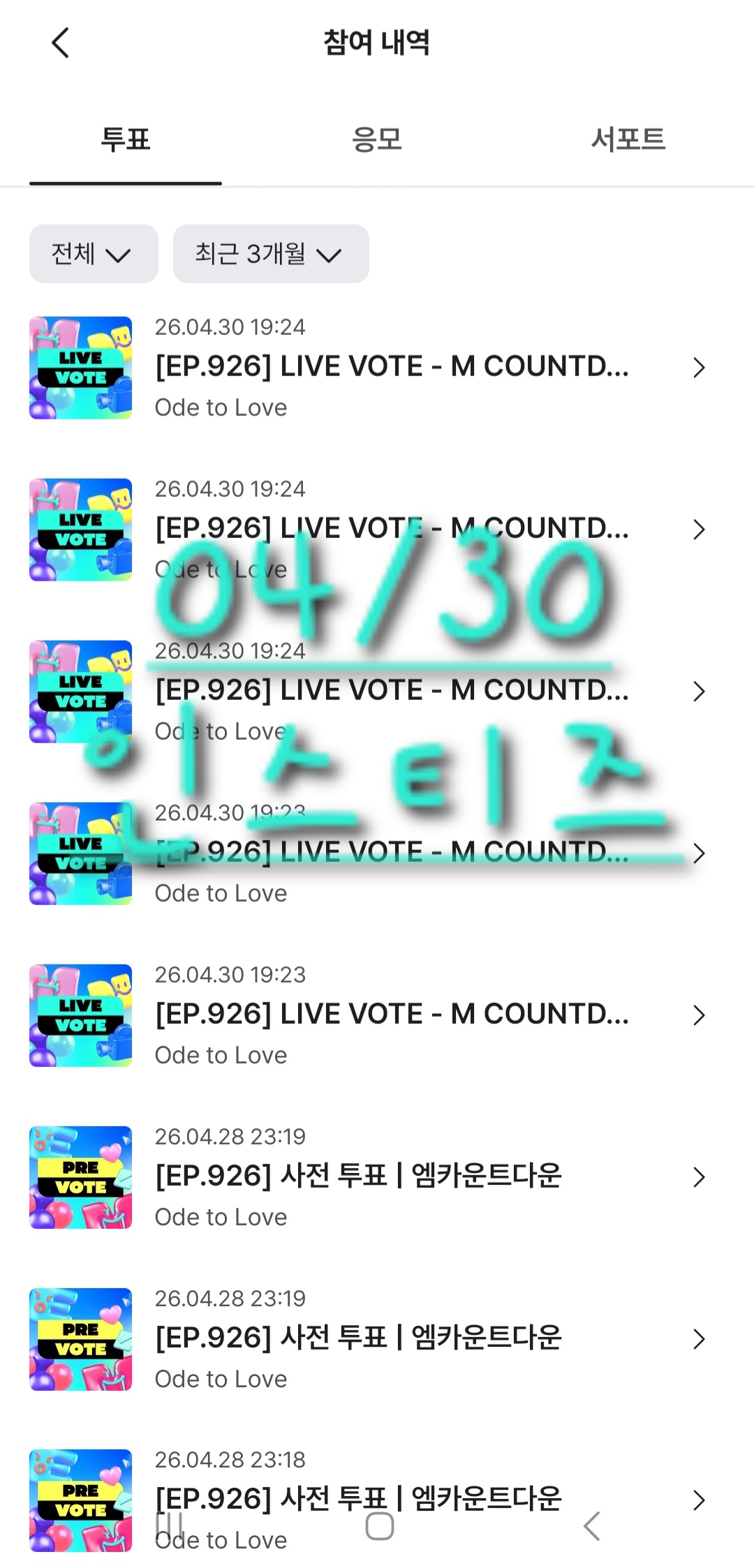Switch to the 응모 tab

click(377, 140)
